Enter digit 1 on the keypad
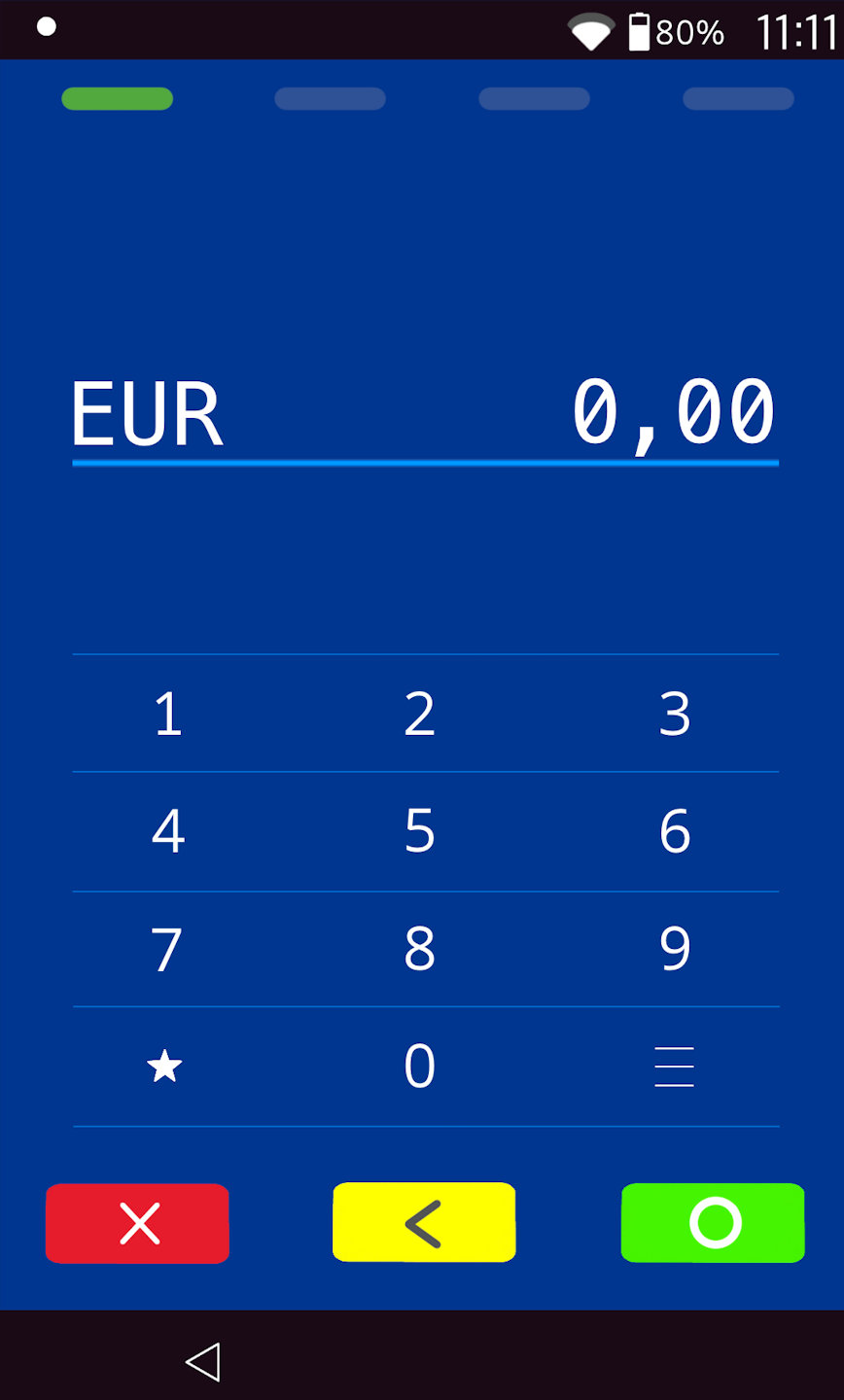The width and height of the screenshot is (844, 1400). pos(168,714)
